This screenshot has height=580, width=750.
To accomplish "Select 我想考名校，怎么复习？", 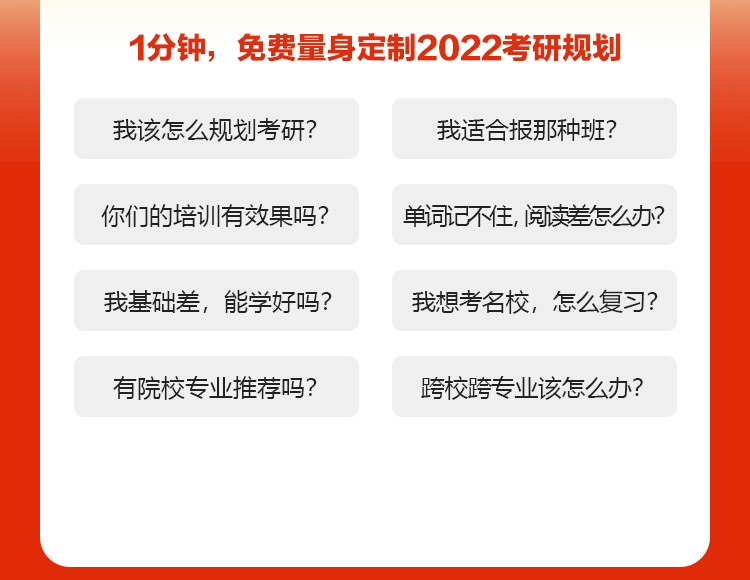I will [x=534, y=301].
